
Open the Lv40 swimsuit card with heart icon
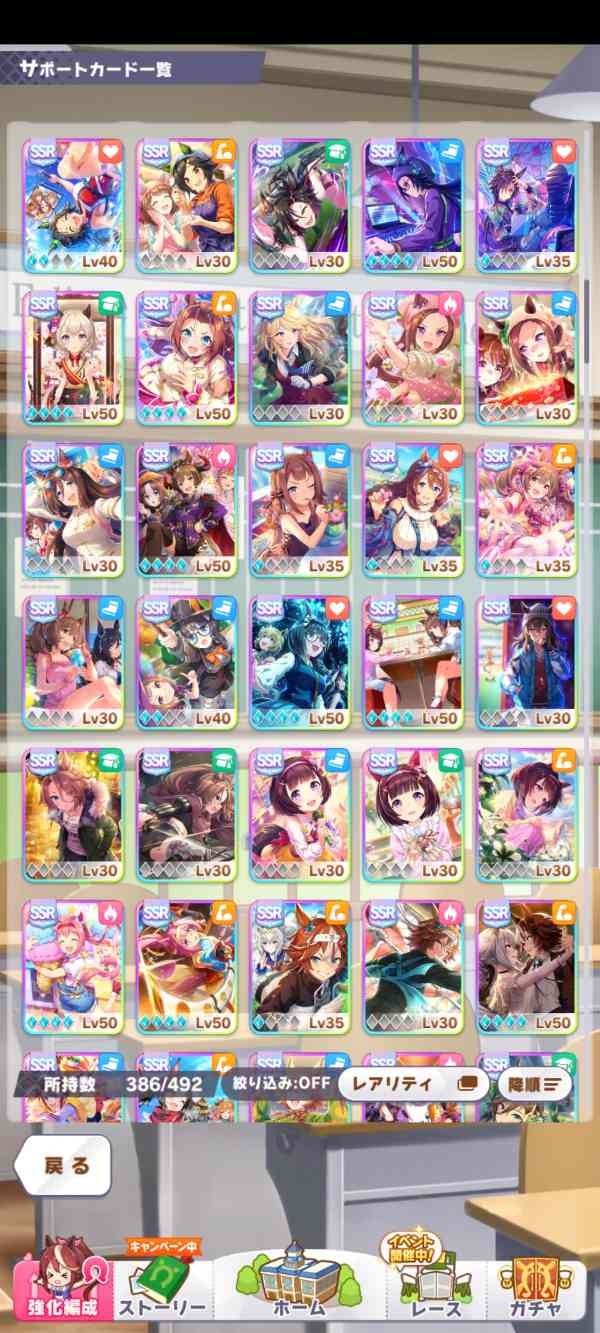pos(73,205)
